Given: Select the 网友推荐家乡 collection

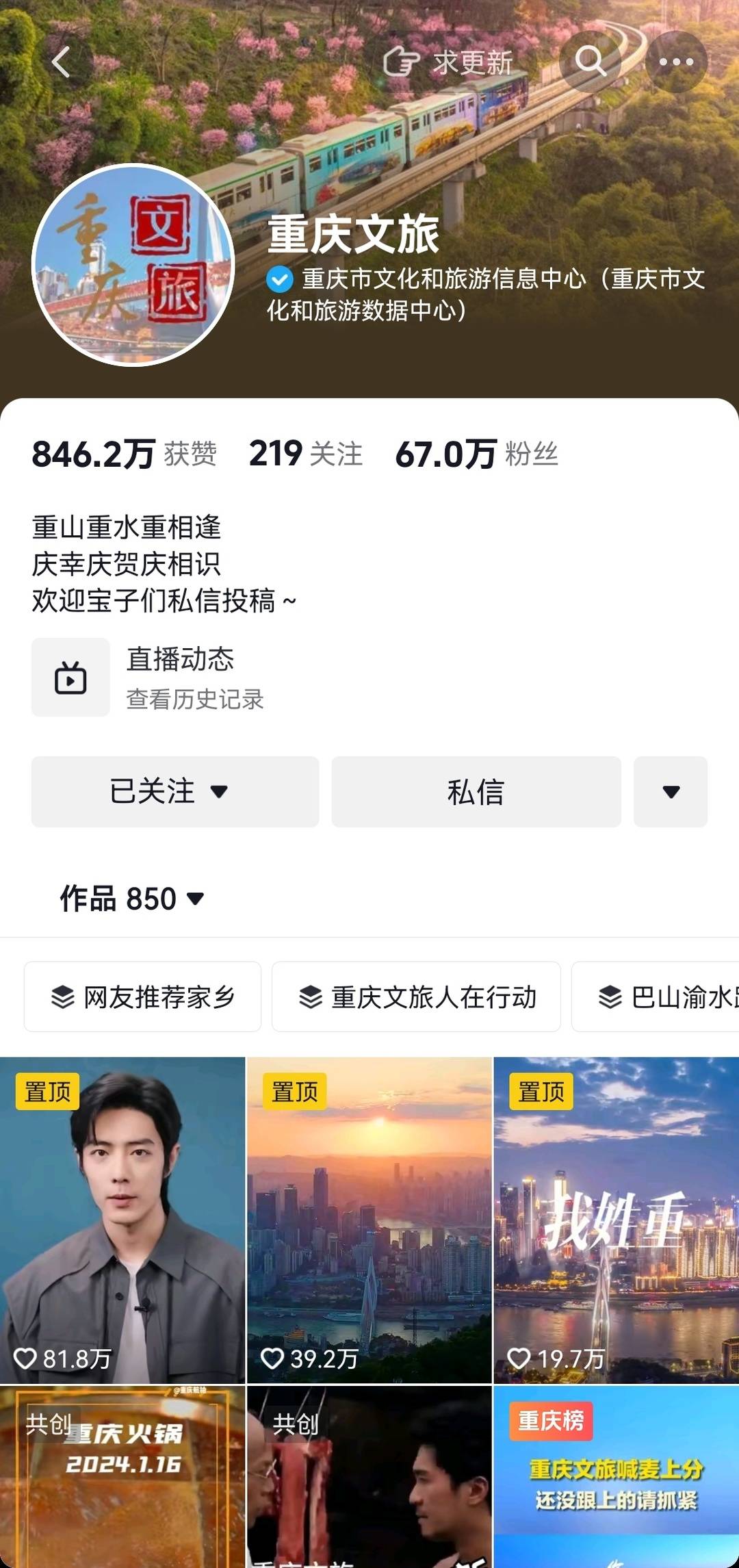Looking at the screenshot, I should point(142,997).
